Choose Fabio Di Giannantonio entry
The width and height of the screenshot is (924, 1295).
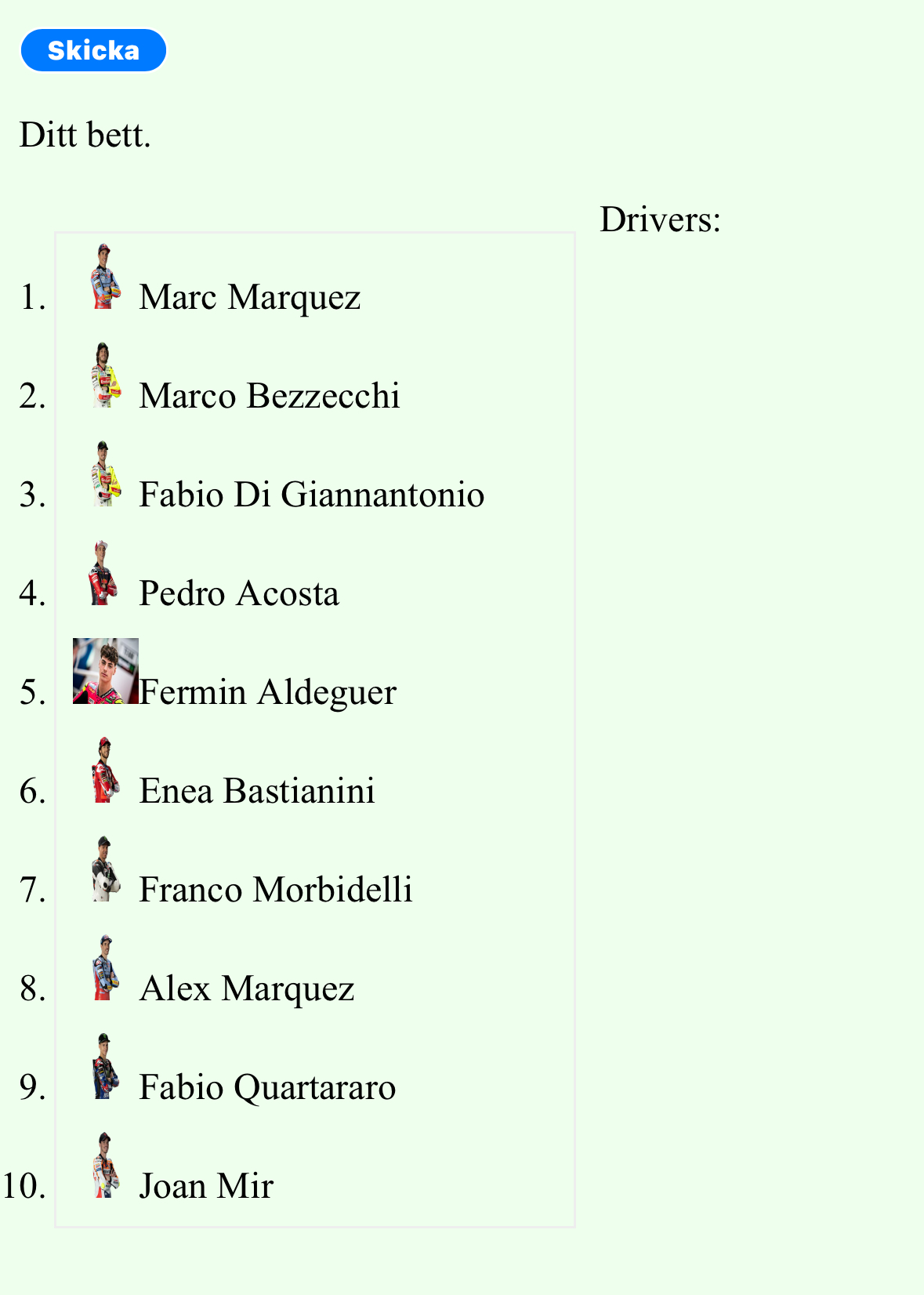pyautogui.click(x=311, y=494)
